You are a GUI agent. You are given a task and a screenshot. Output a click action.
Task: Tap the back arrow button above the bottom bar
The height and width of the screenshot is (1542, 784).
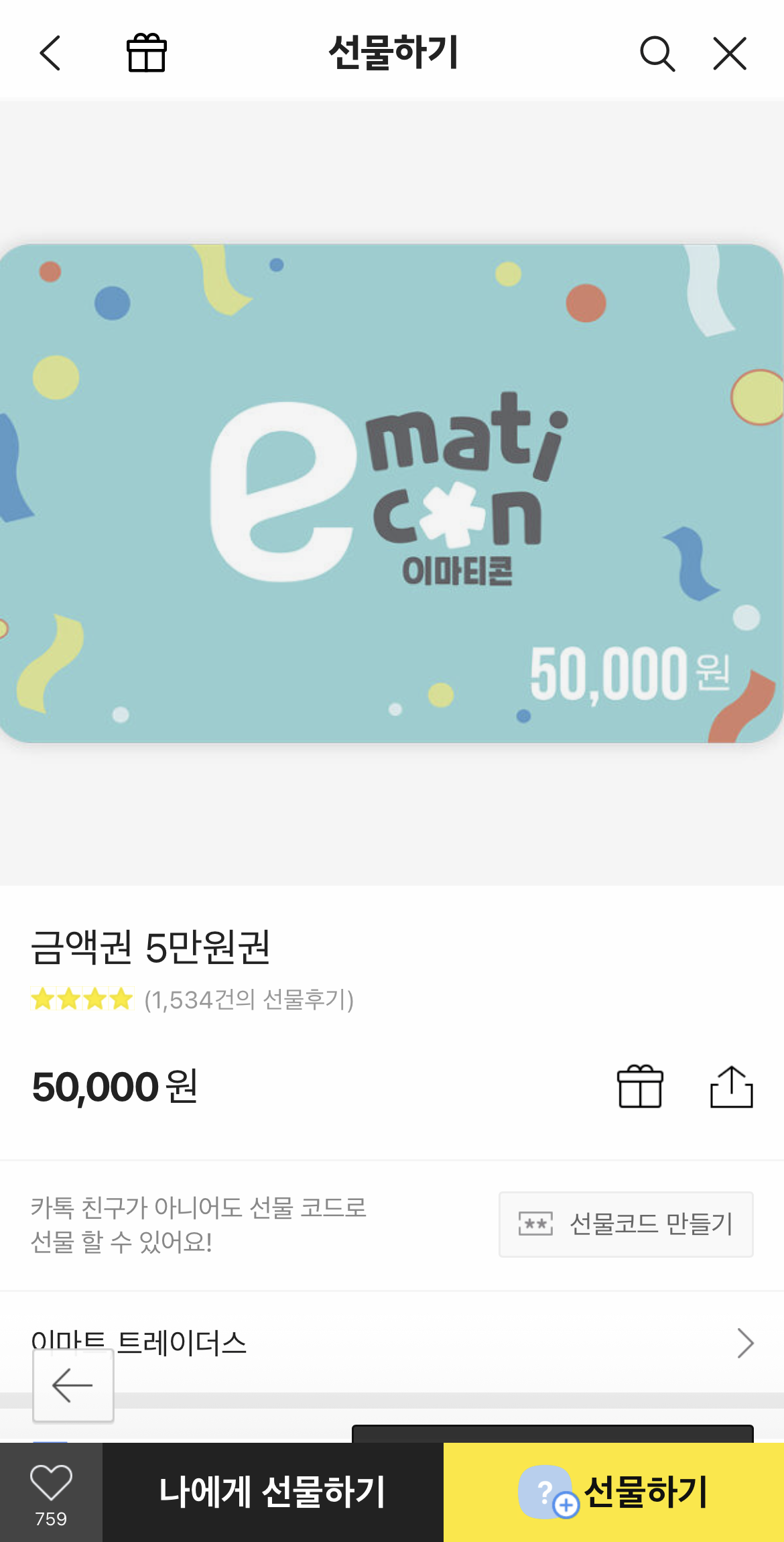click(72, 1384)
